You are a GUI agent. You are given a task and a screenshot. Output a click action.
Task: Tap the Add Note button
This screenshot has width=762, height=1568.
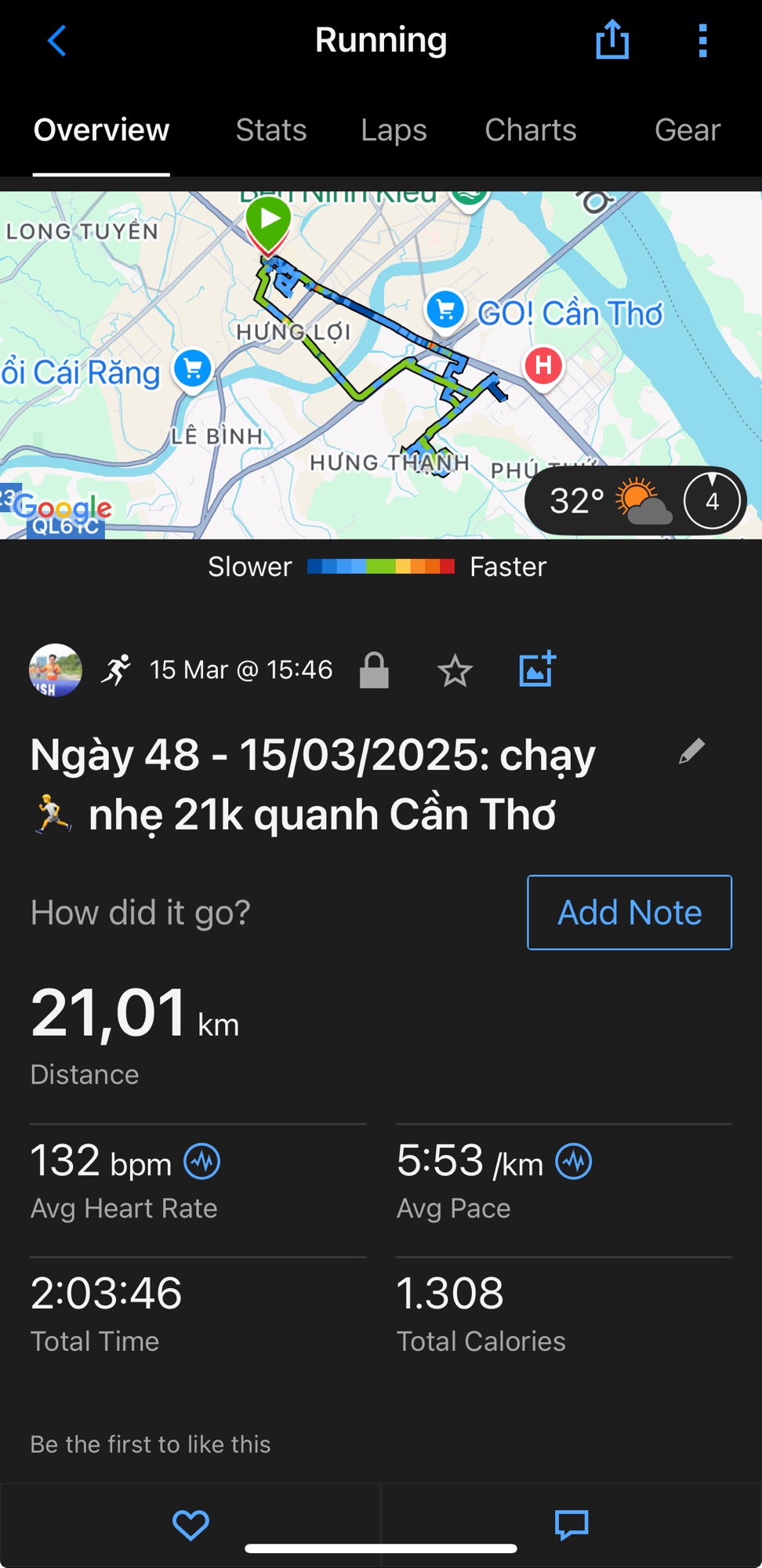(x=628, y=912)
